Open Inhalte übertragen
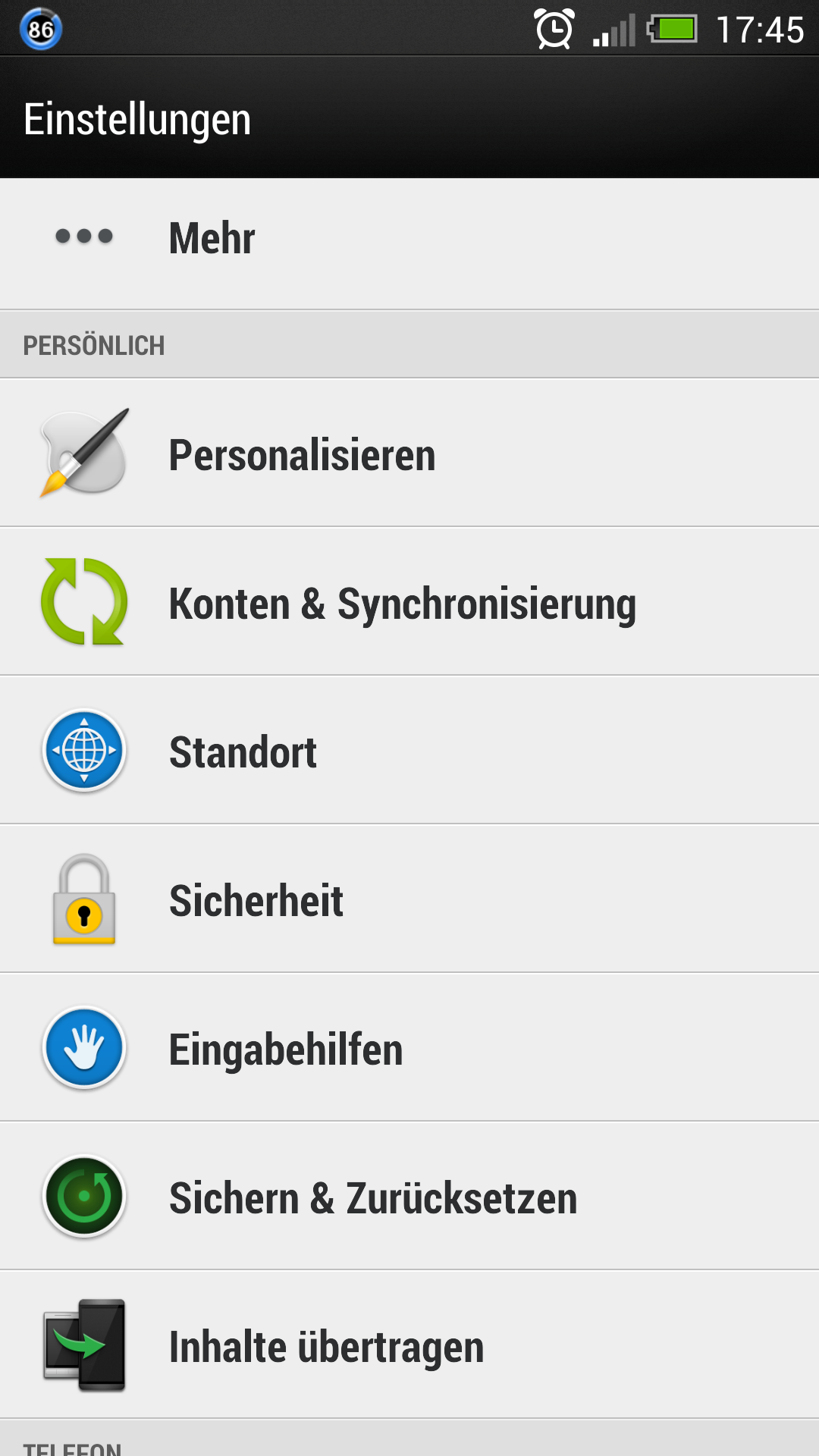Viewport: 819px width, 1456px height. (409, 1345)
